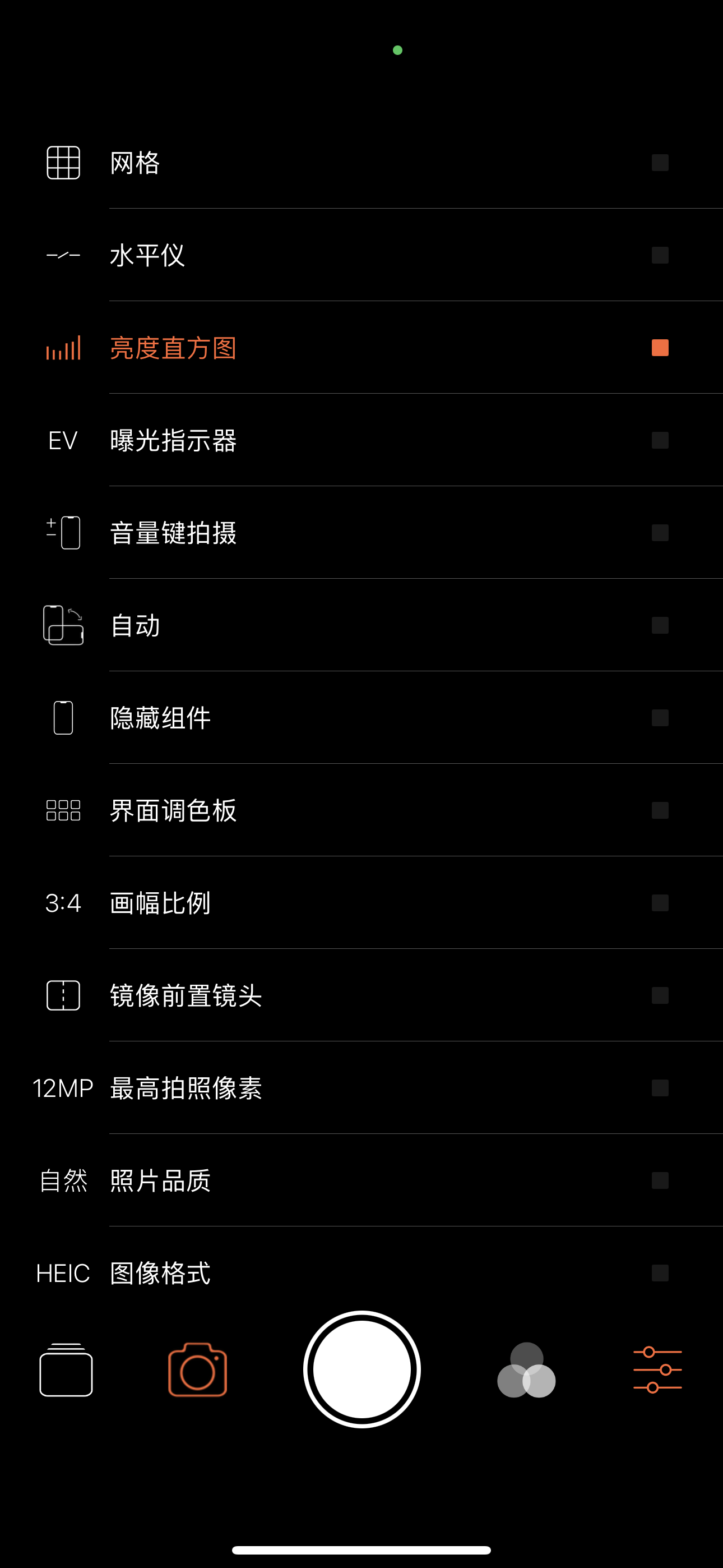This screenshot has height=1568, width=723.
Task: Click the 水平仪 level icon
Action: (63, 255)
